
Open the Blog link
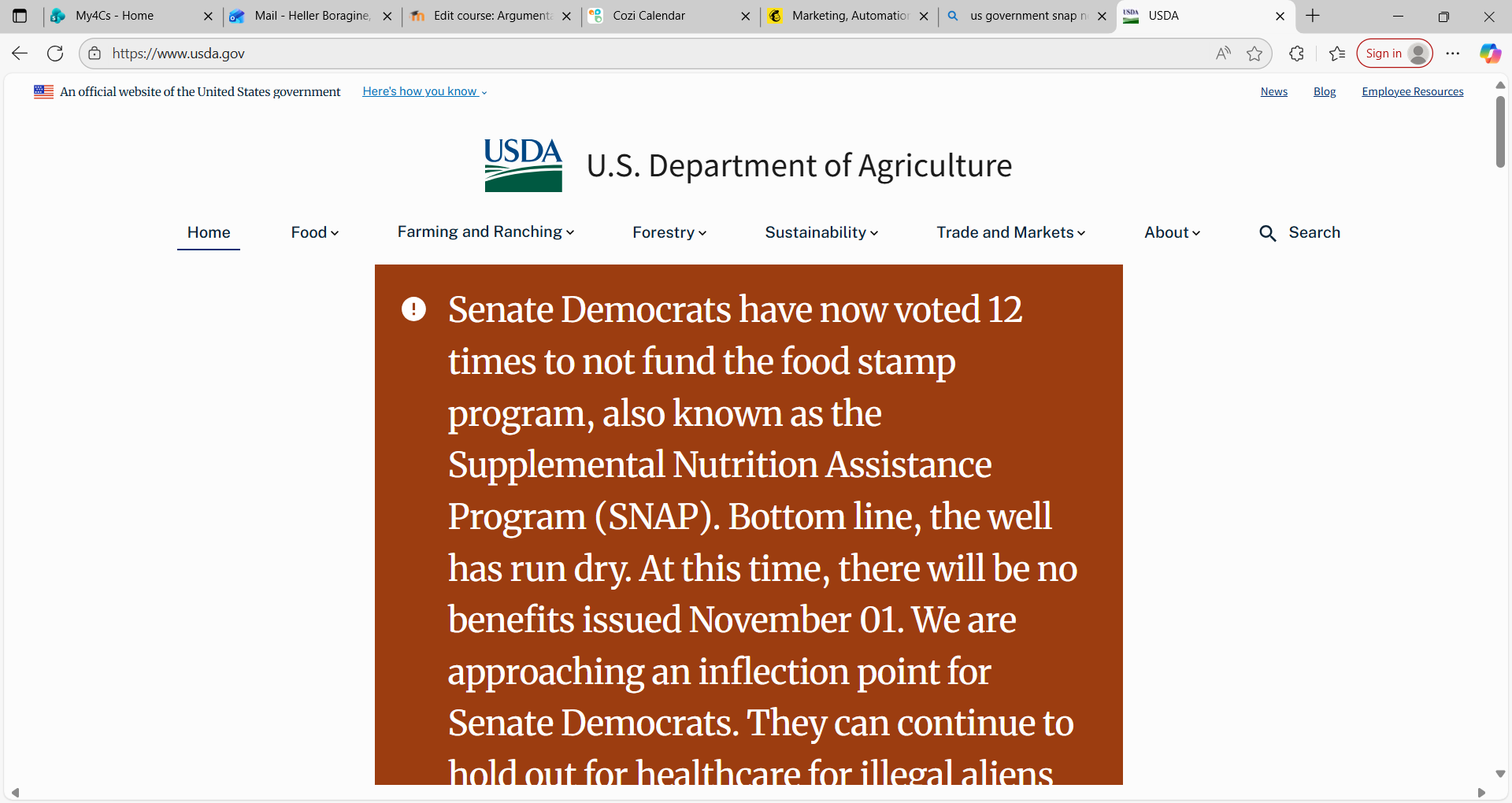(x=1324, y=91)
